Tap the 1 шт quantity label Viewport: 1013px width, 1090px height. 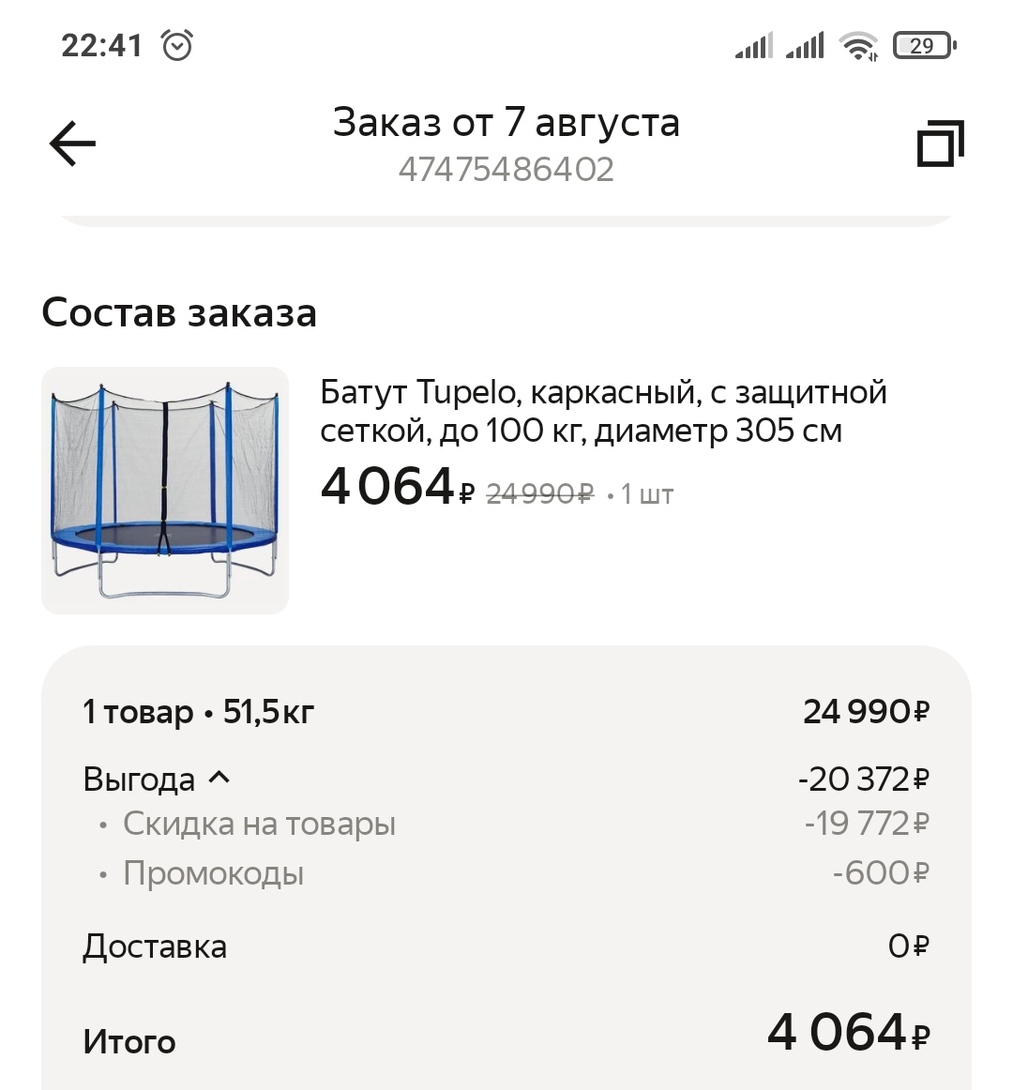point(645,492)
